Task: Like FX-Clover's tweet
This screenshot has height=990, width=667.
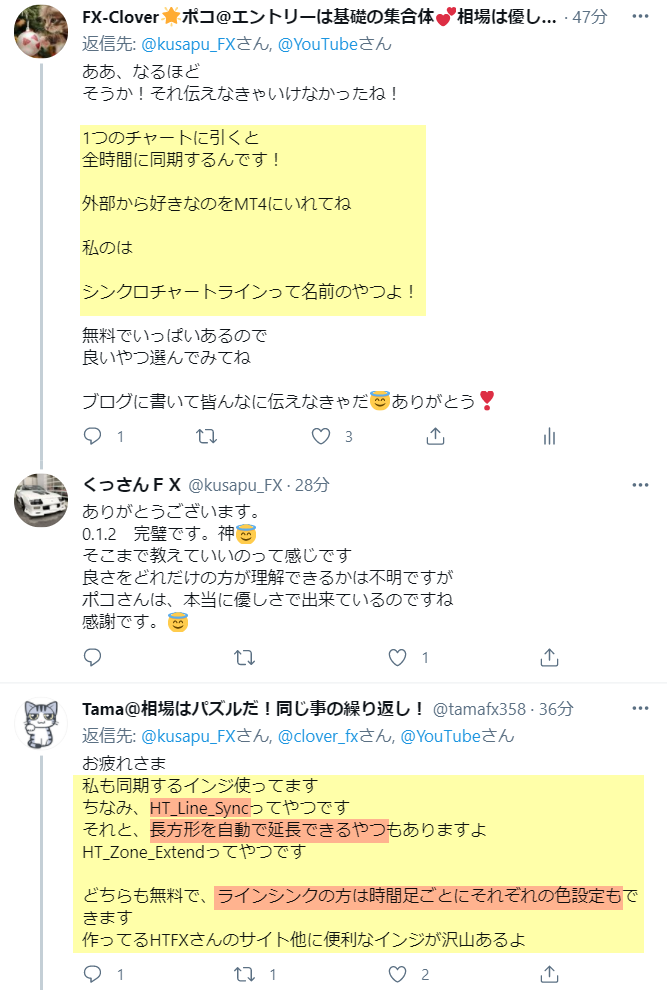Action: click(x=321, y=437)
